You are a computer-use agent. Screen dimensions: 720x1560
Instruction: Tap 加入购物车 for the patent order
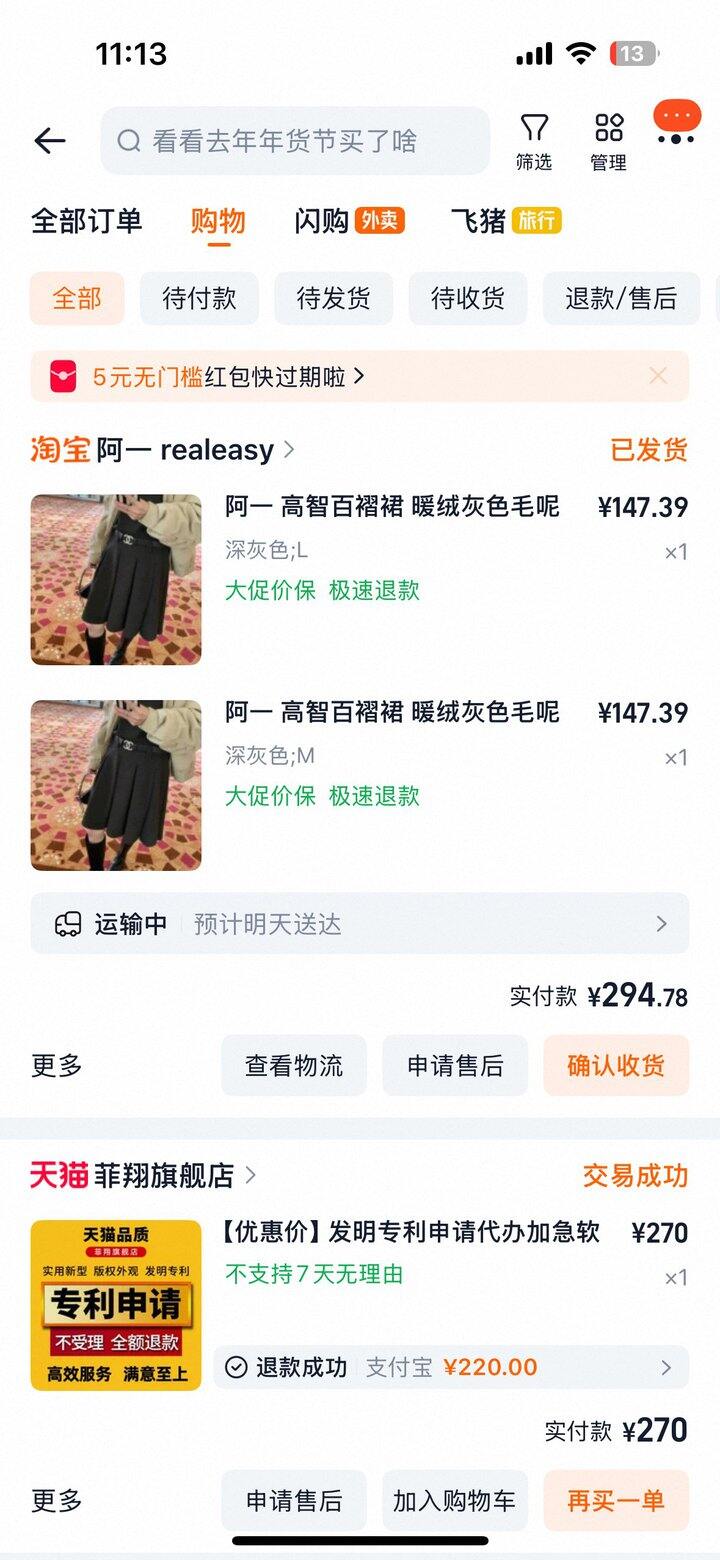455,1501
